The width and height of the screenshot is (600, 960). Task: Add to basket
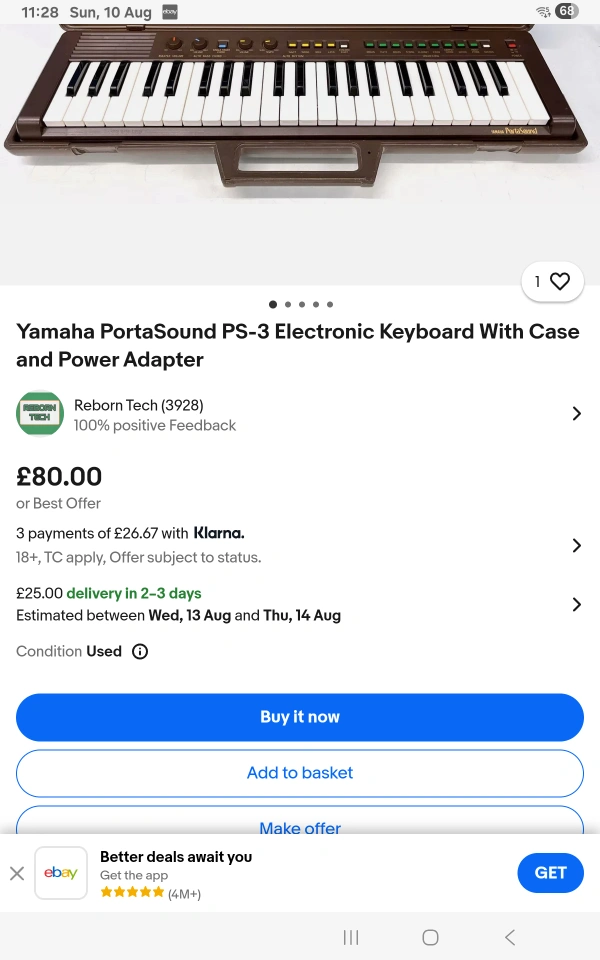point(300,773)
